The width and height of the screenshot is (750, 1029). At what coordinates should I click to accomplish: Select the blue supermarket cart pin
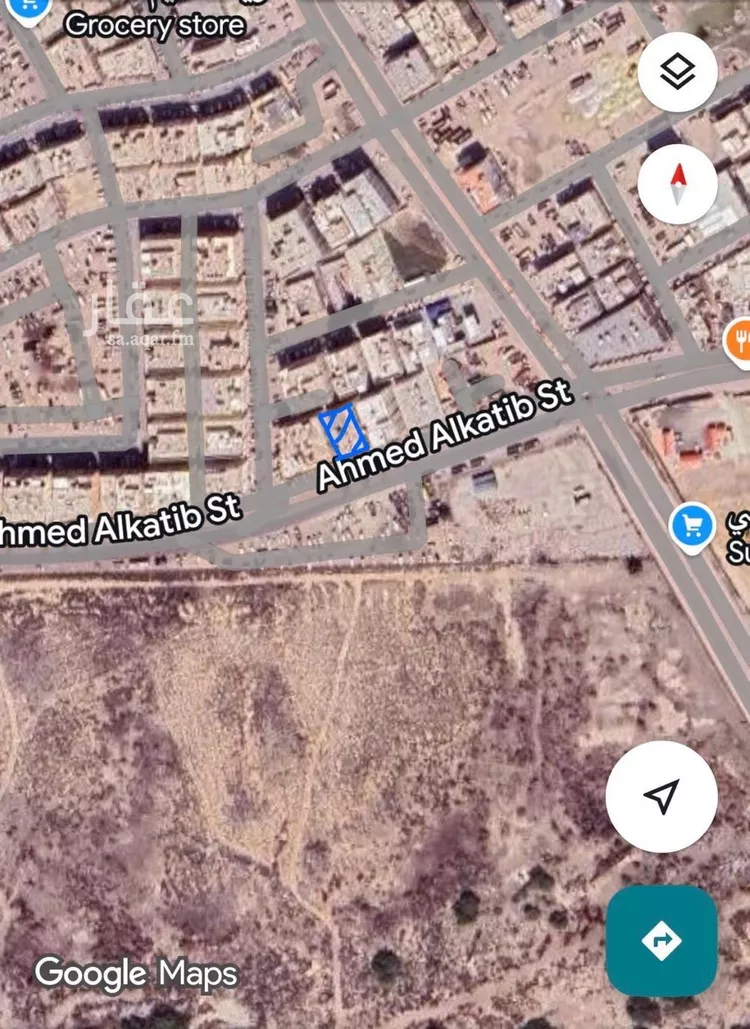tap(691, 525)
